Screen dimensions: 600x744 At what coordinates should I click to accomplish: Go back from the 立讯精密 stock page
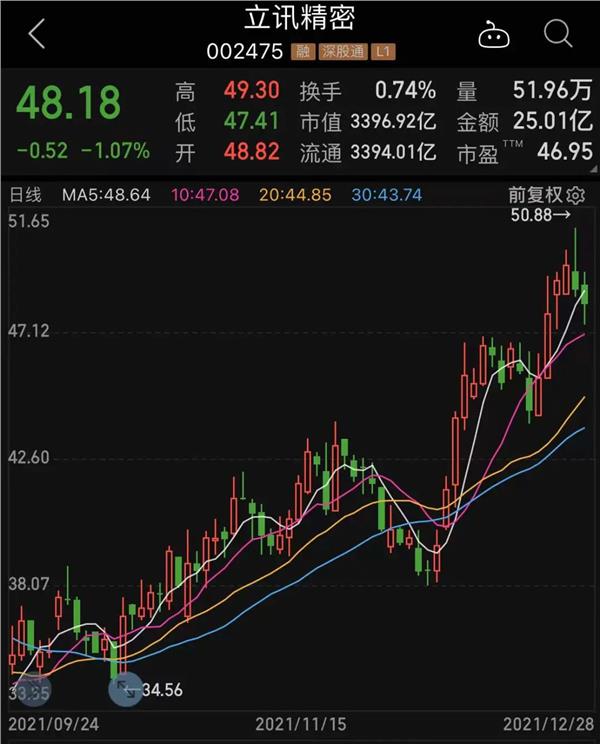point(37,35)
